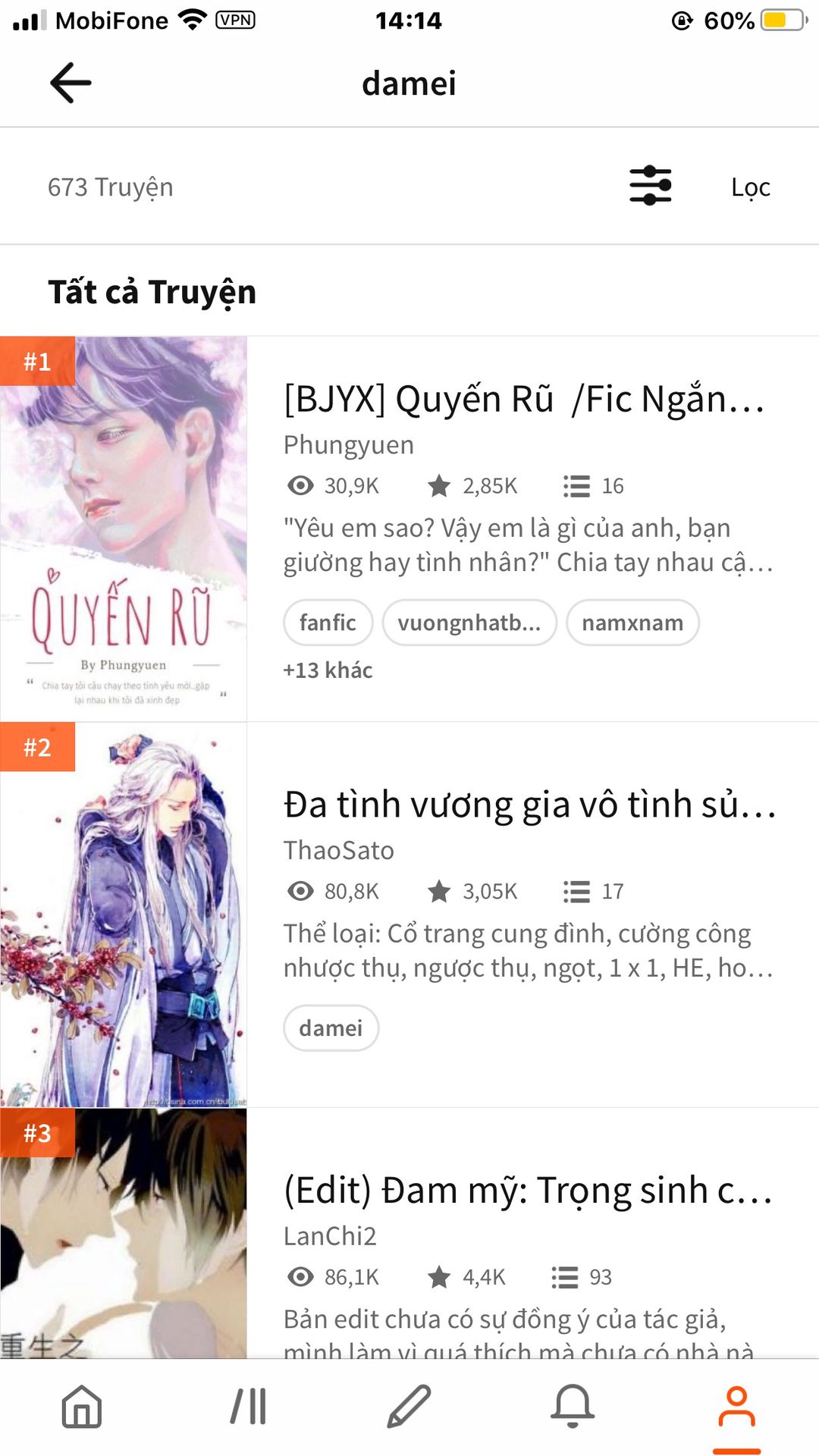Image resolution: width=819 pixels, height=1456 pixels.
Task: Open story Đa tình vương gia vô tình sủ...
Action: pos(529,805)
